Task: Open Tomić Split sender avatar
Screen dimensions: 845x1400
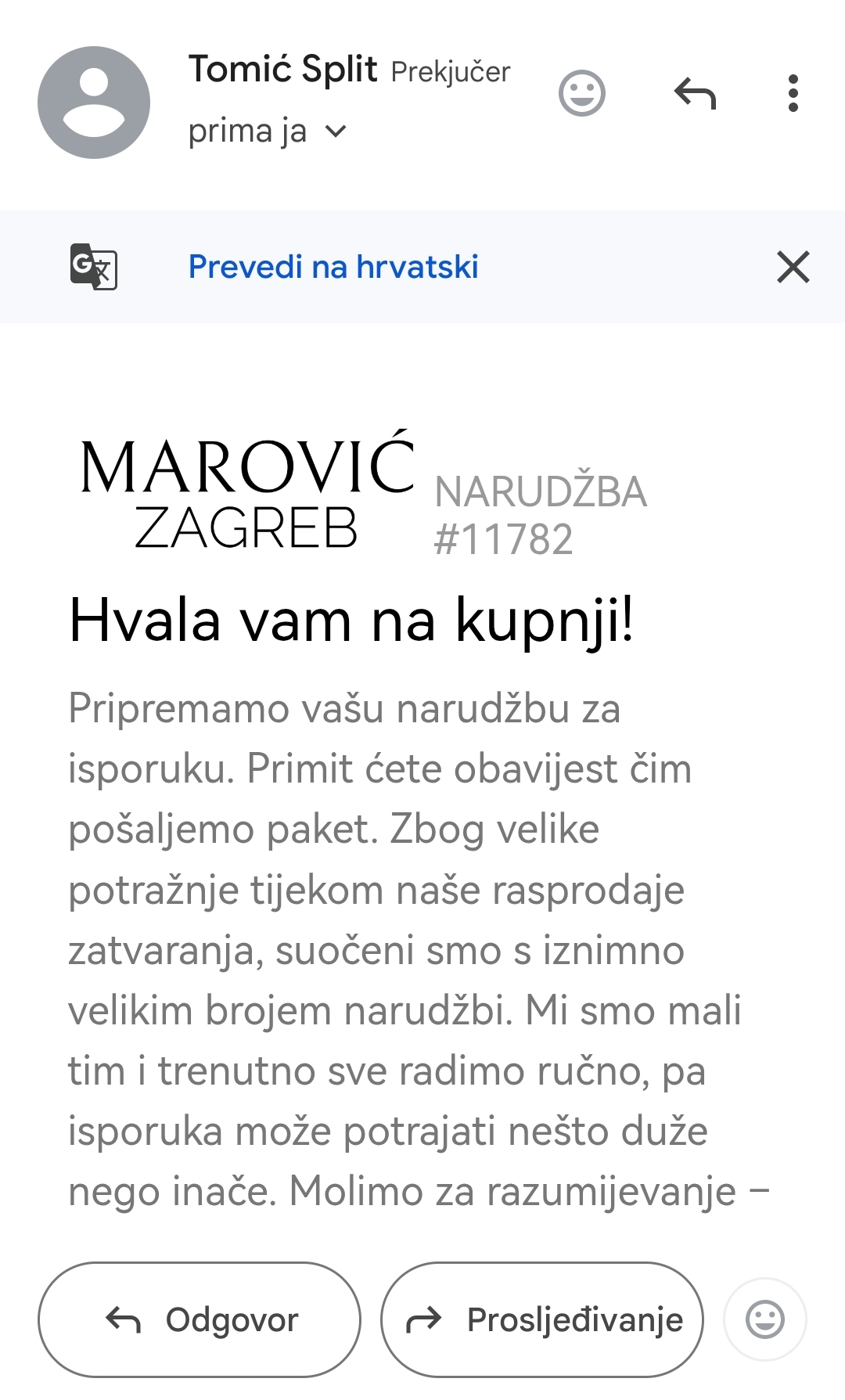Action: pyautogui.click(x=94, y=103)
